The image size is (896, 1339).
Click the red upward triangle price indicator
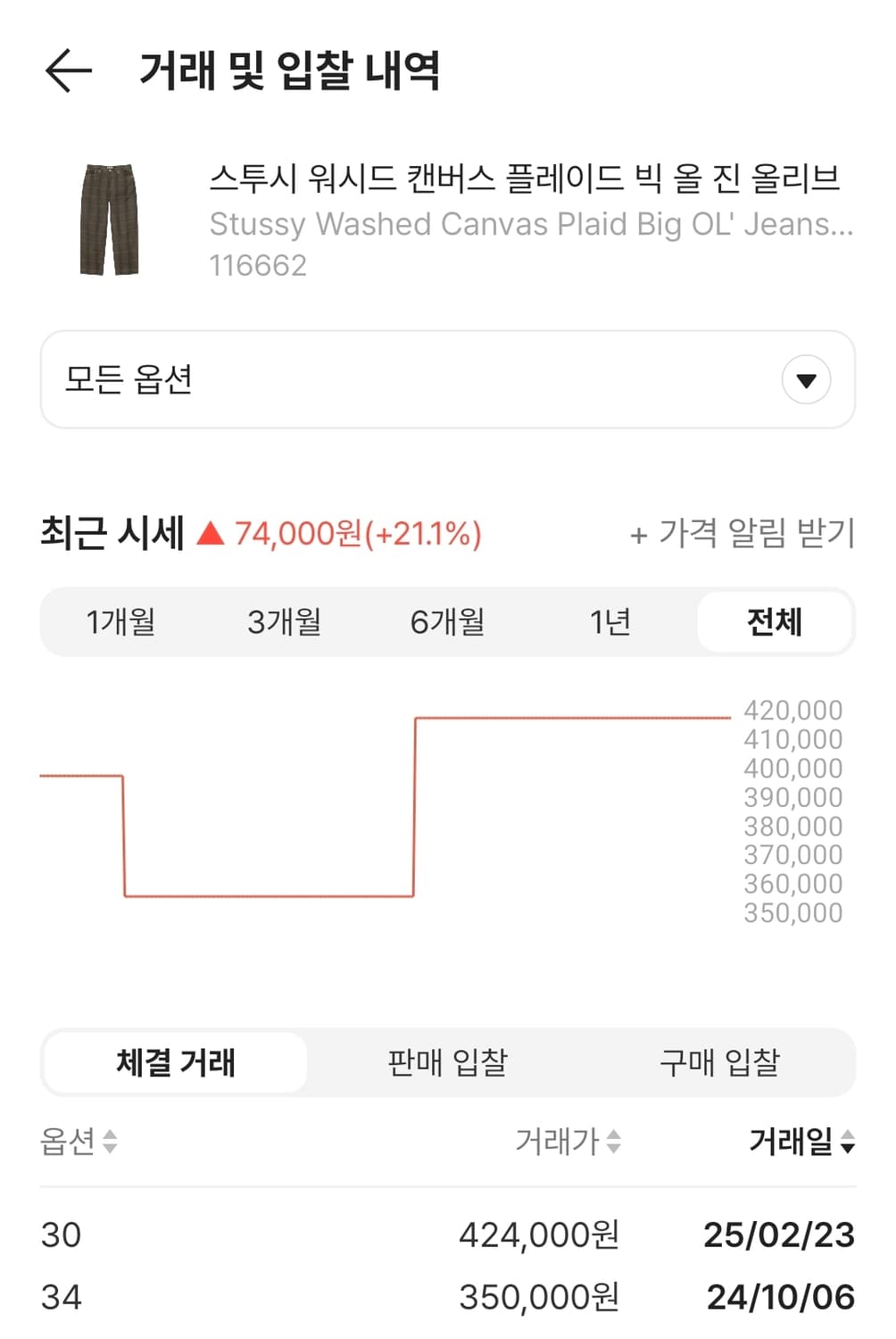click(210, 533)
